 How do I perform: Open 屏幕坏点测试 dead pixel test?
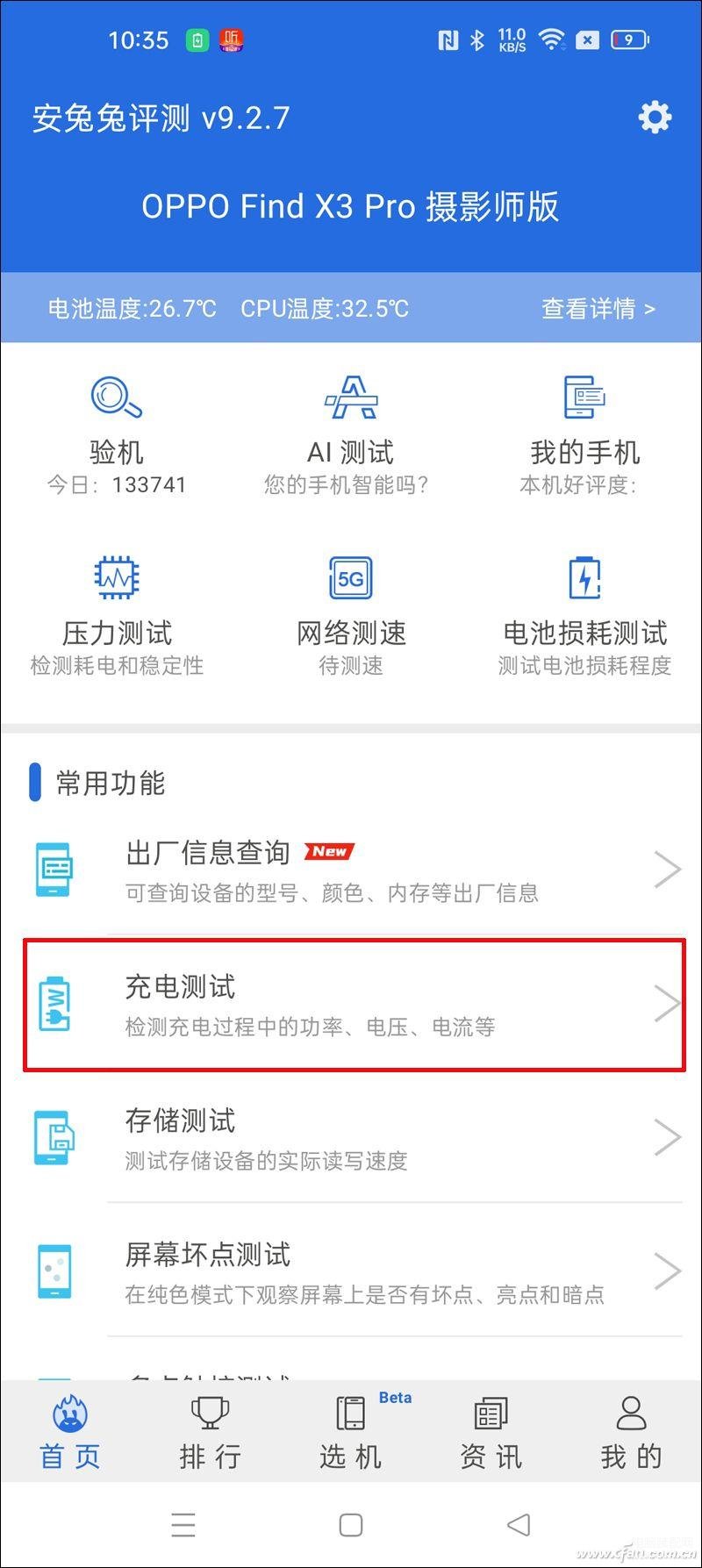click(351, 1271)
